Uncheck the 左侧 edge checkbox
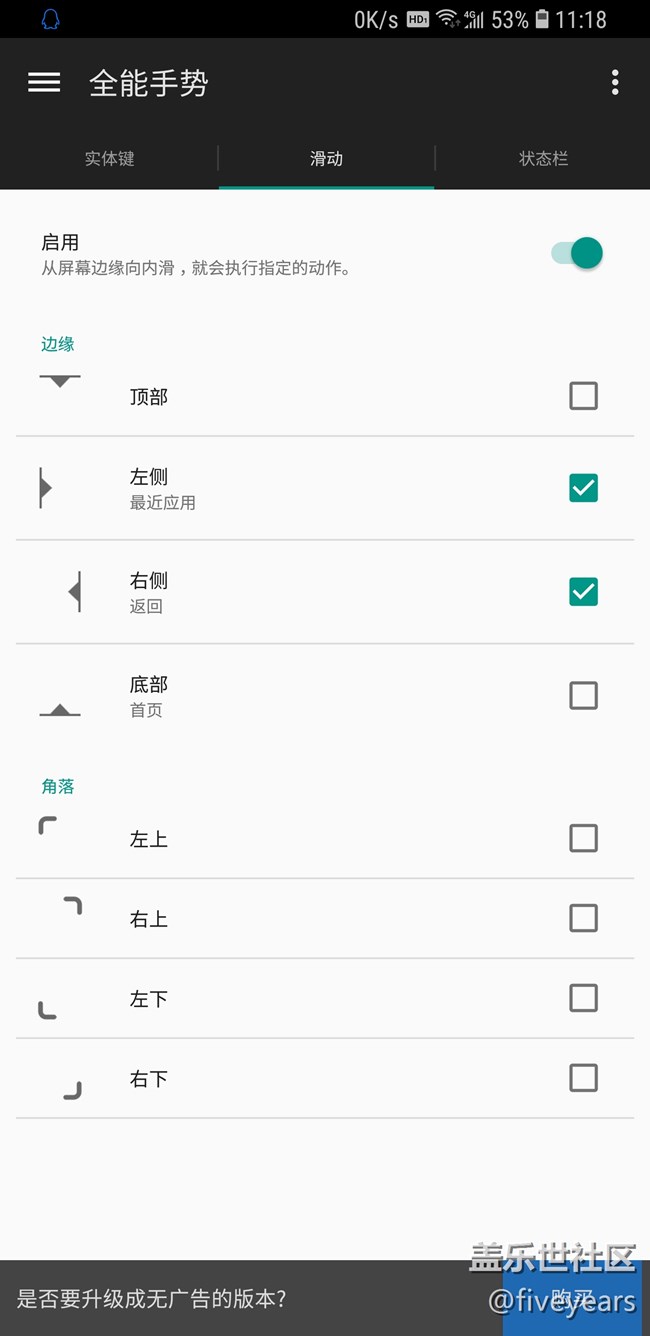650x1336 pixels. [583, 488]
